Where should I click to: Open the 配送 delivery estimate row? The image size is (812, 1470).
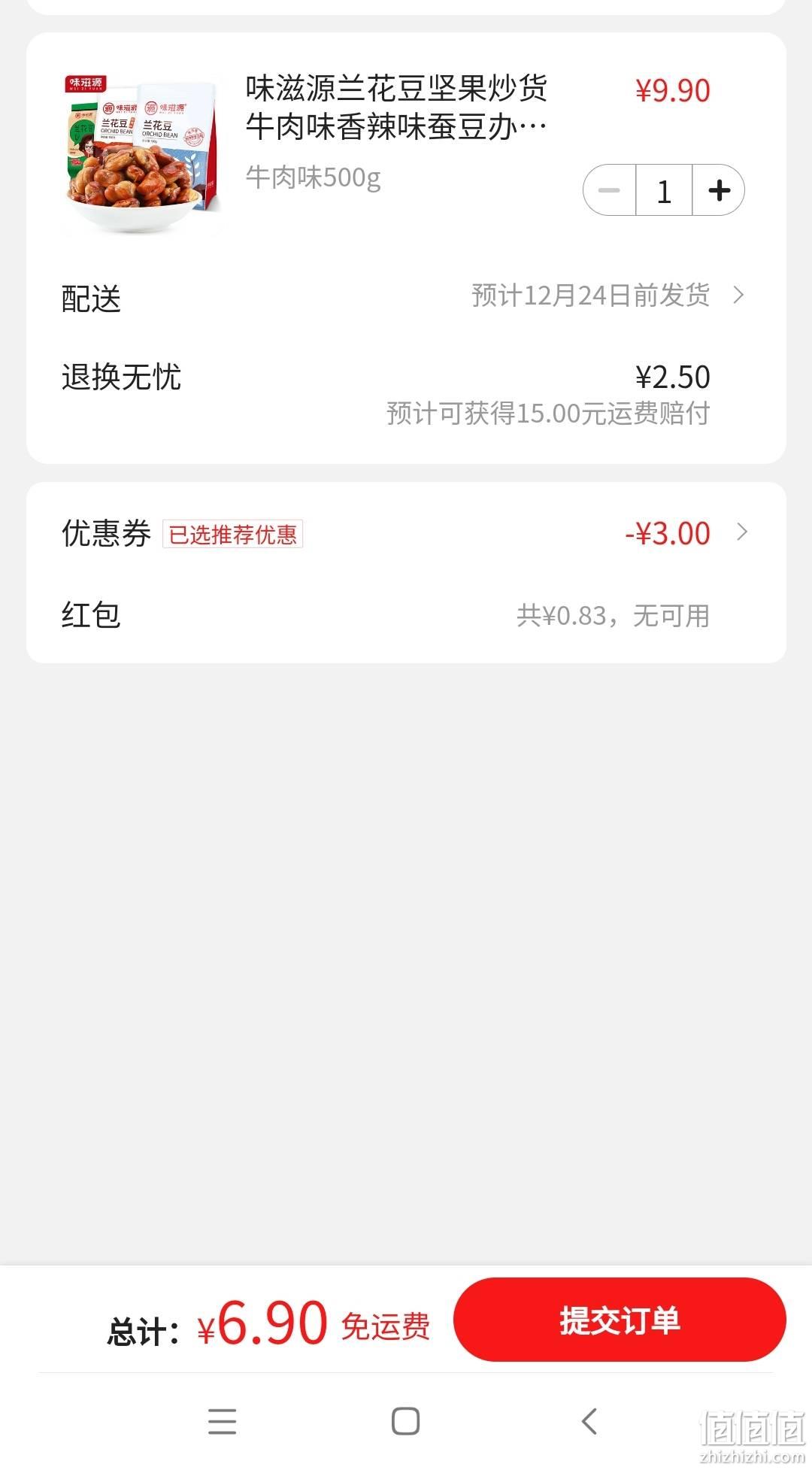pyautogui.click(x=406, y=296)
